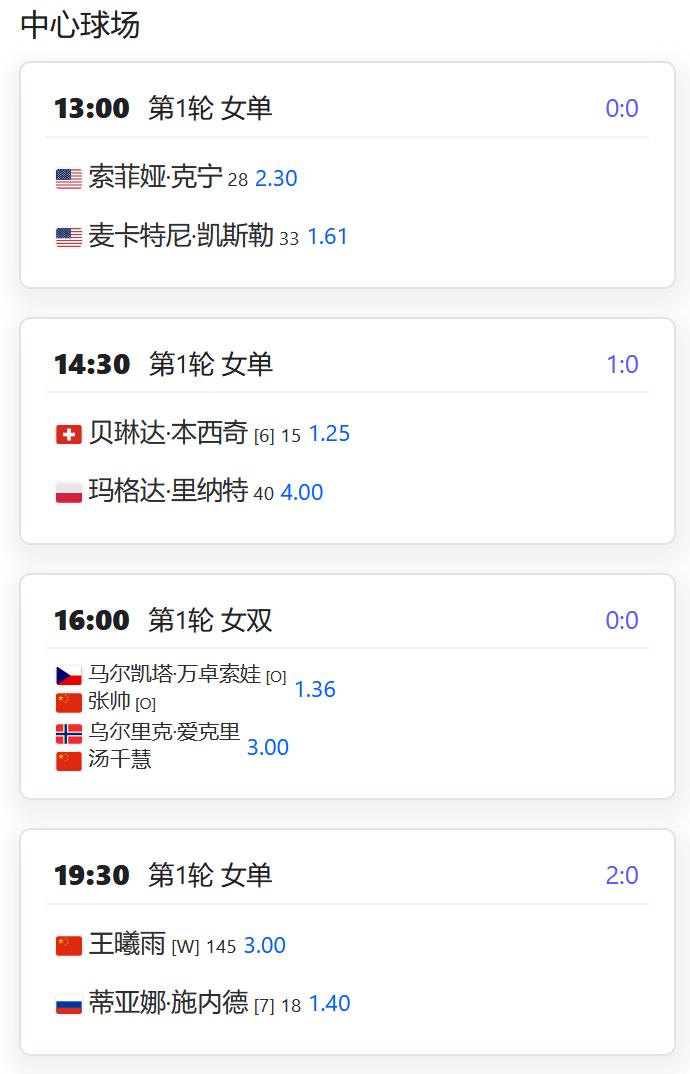点击王曦雨的赔率3.00
This screenshot has height=1074, width=690.
point(265,945)
